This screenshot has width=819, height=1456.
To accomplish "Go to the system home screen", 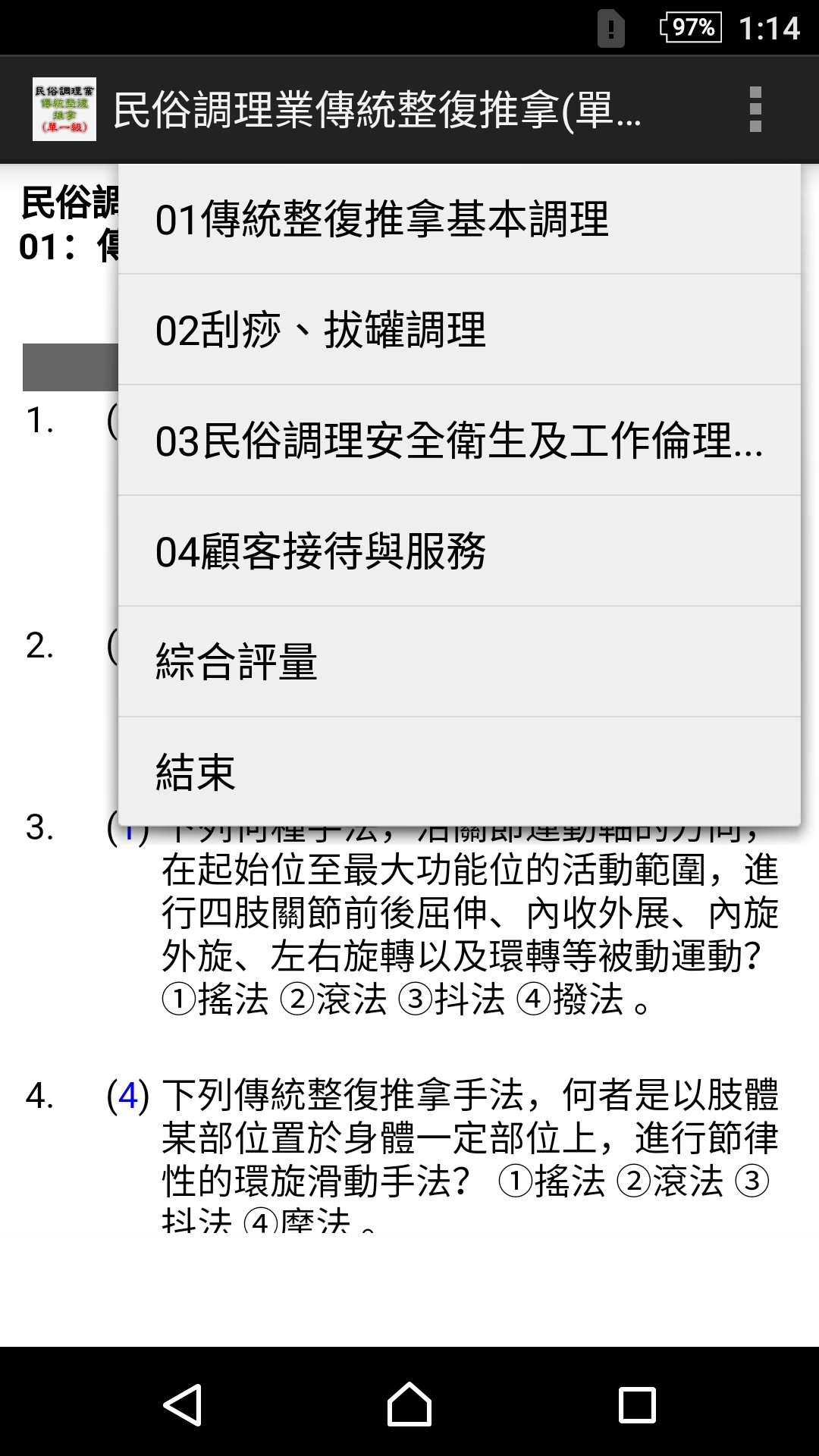I will 409,1404.
